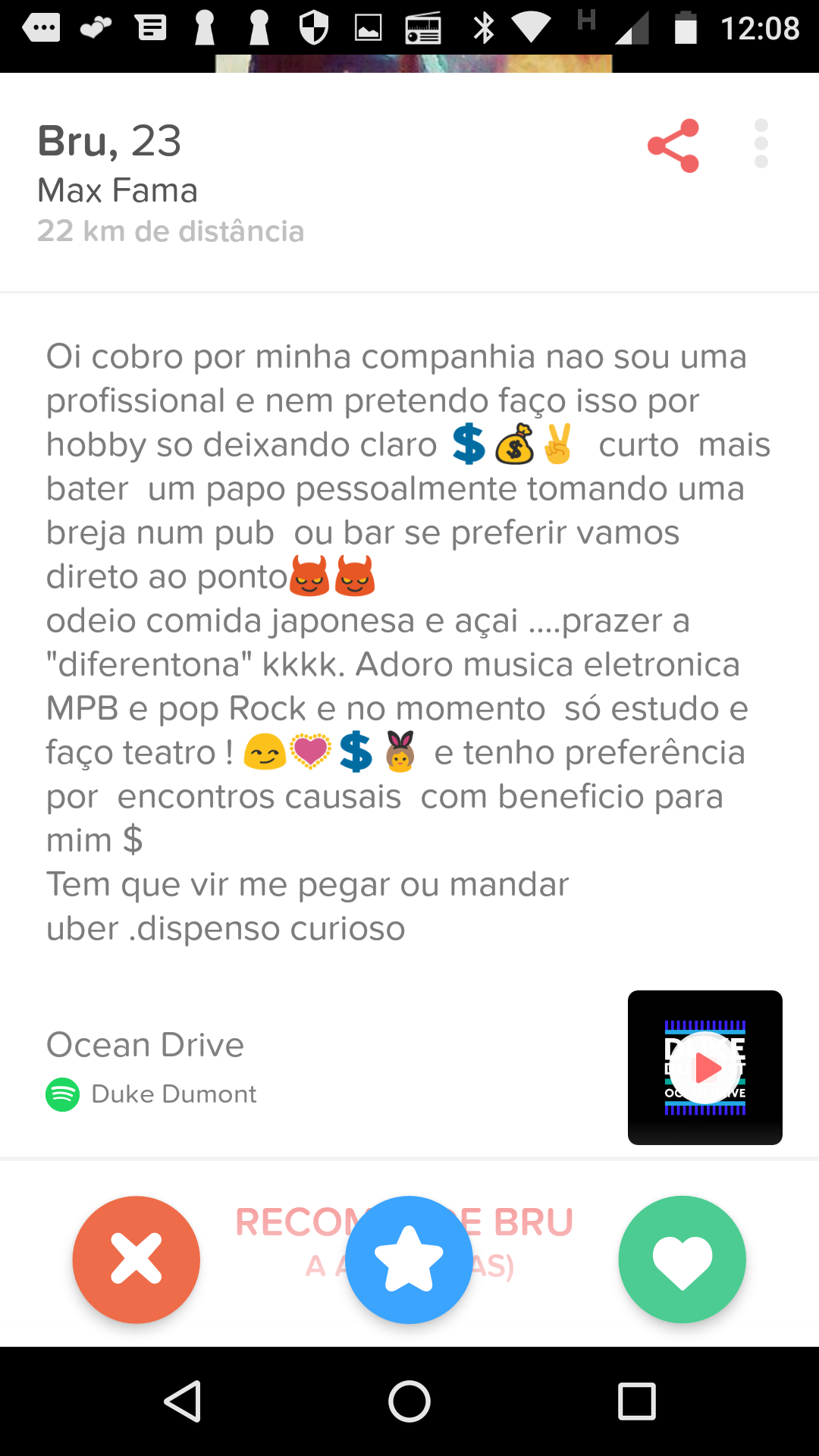Play the Ocean Drive anthem preview
This screenshot has width=819, height=1456.
point(705,1068)
